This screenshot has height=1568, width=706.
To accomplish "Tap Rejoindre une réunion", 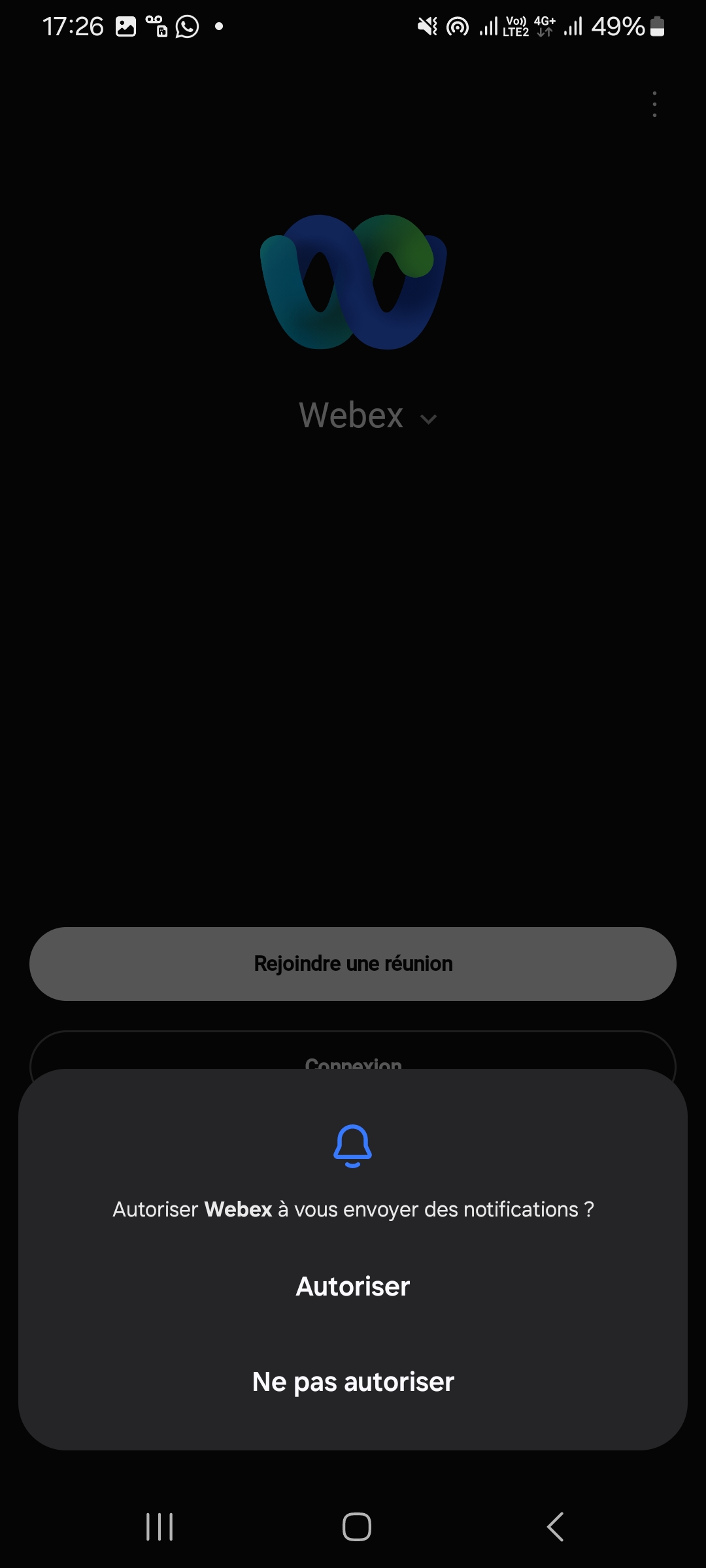I will tap(353, 964).
